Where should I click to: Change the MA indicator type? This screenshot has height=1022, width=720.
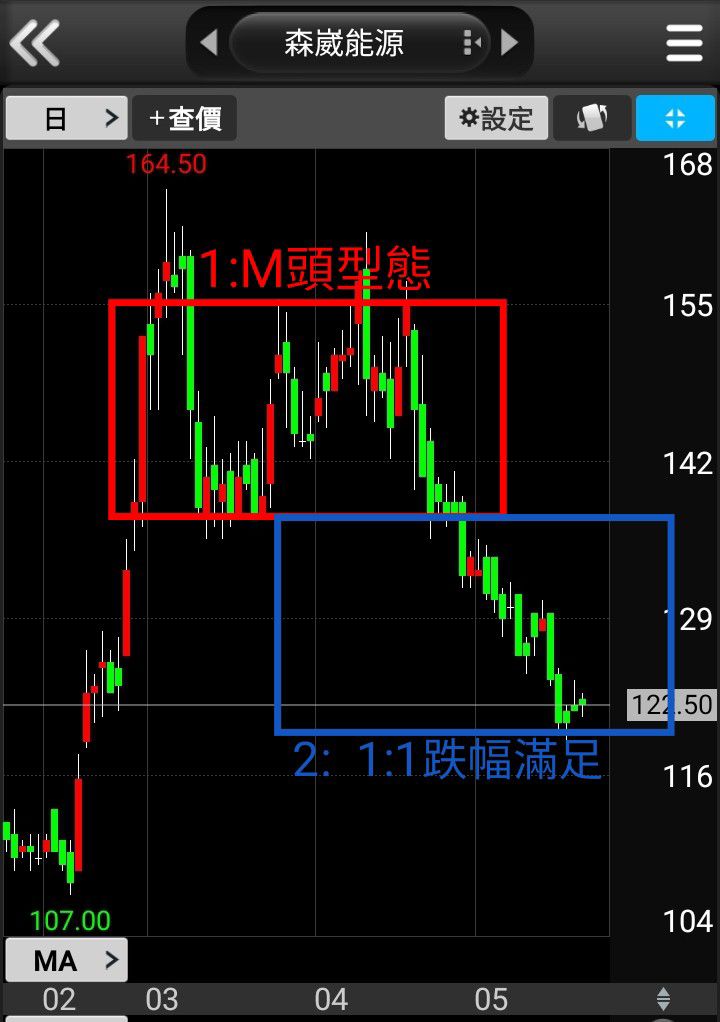pyautogui.click(x=66, y=961)
